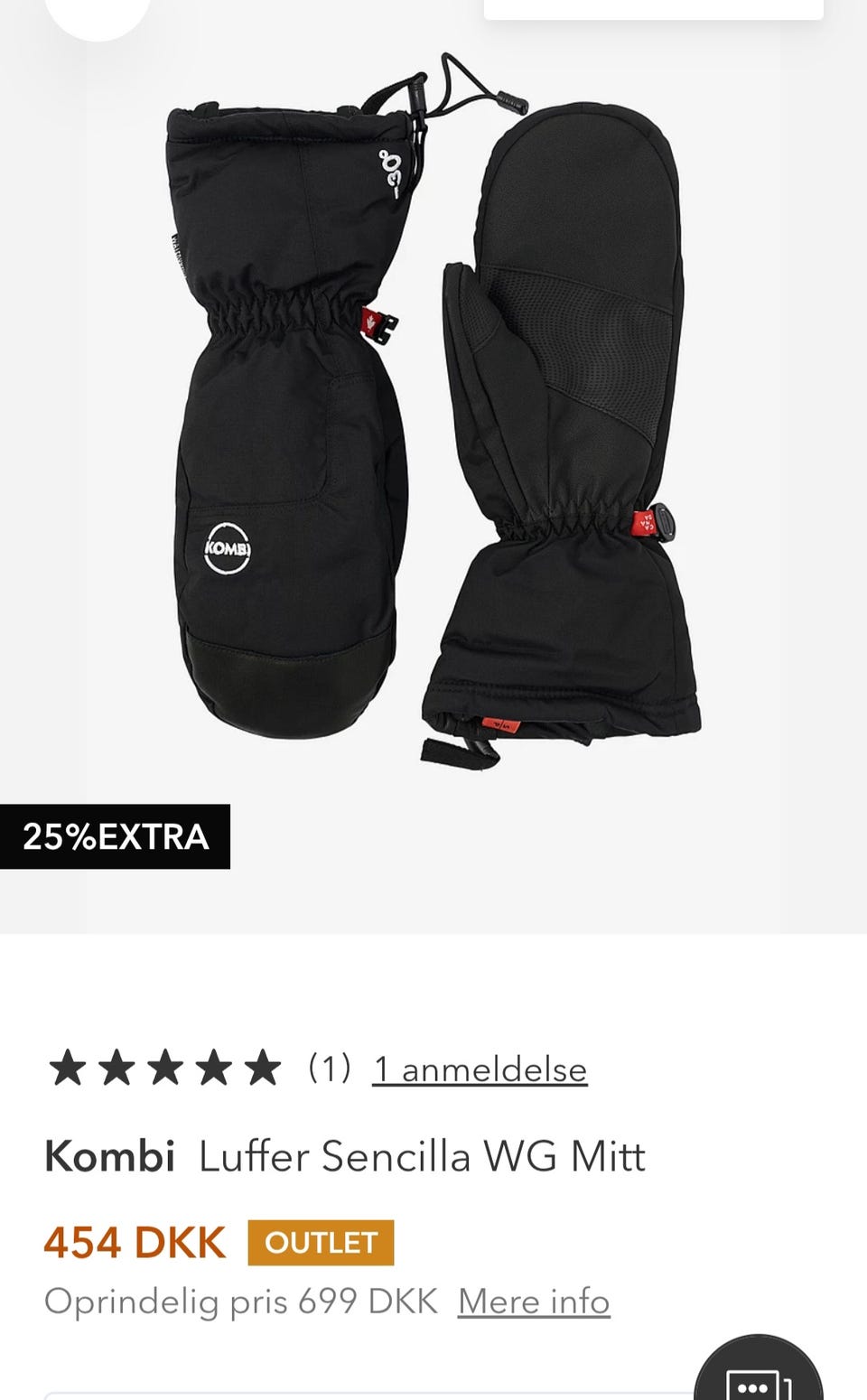Open the 1 anmeldelse reviews link
867x1400 pixels.
tap(480, 1069)
